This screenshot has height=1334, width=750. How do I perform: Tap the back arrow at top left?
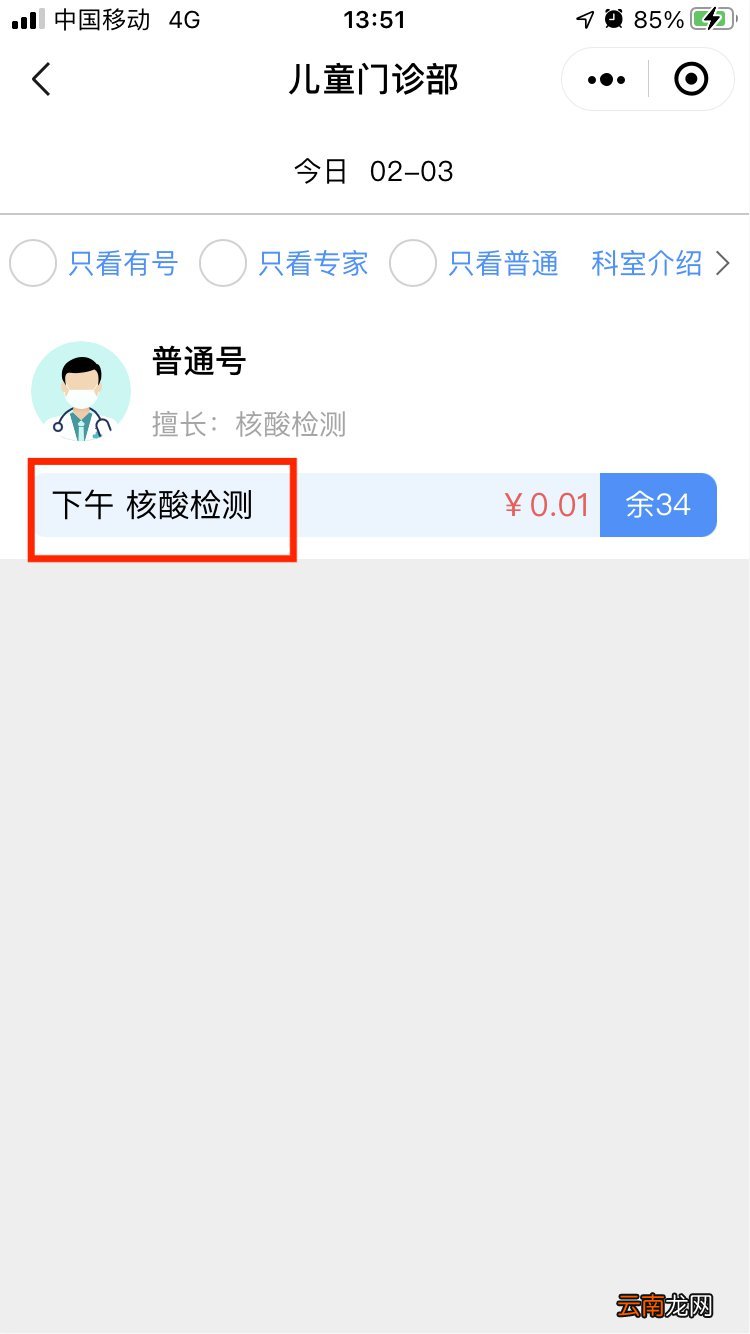[x=40, y=79]
